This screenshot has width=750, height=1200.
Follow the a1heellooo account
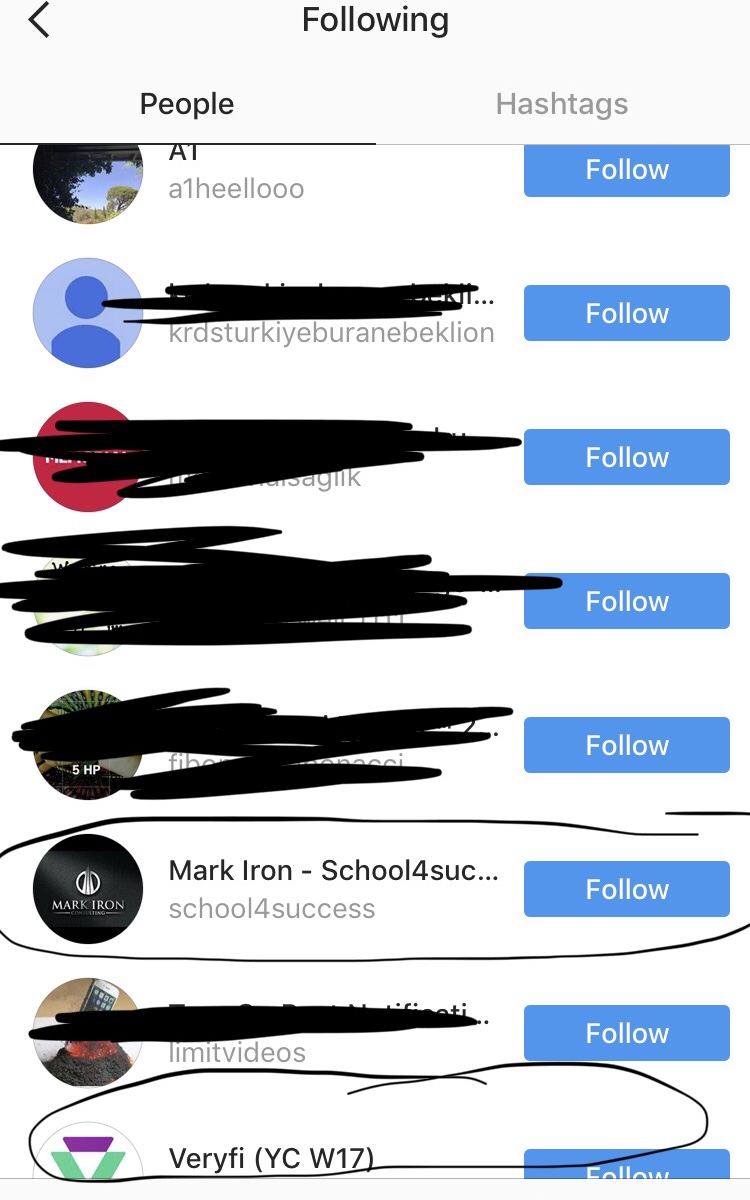[x=627, y=170]
